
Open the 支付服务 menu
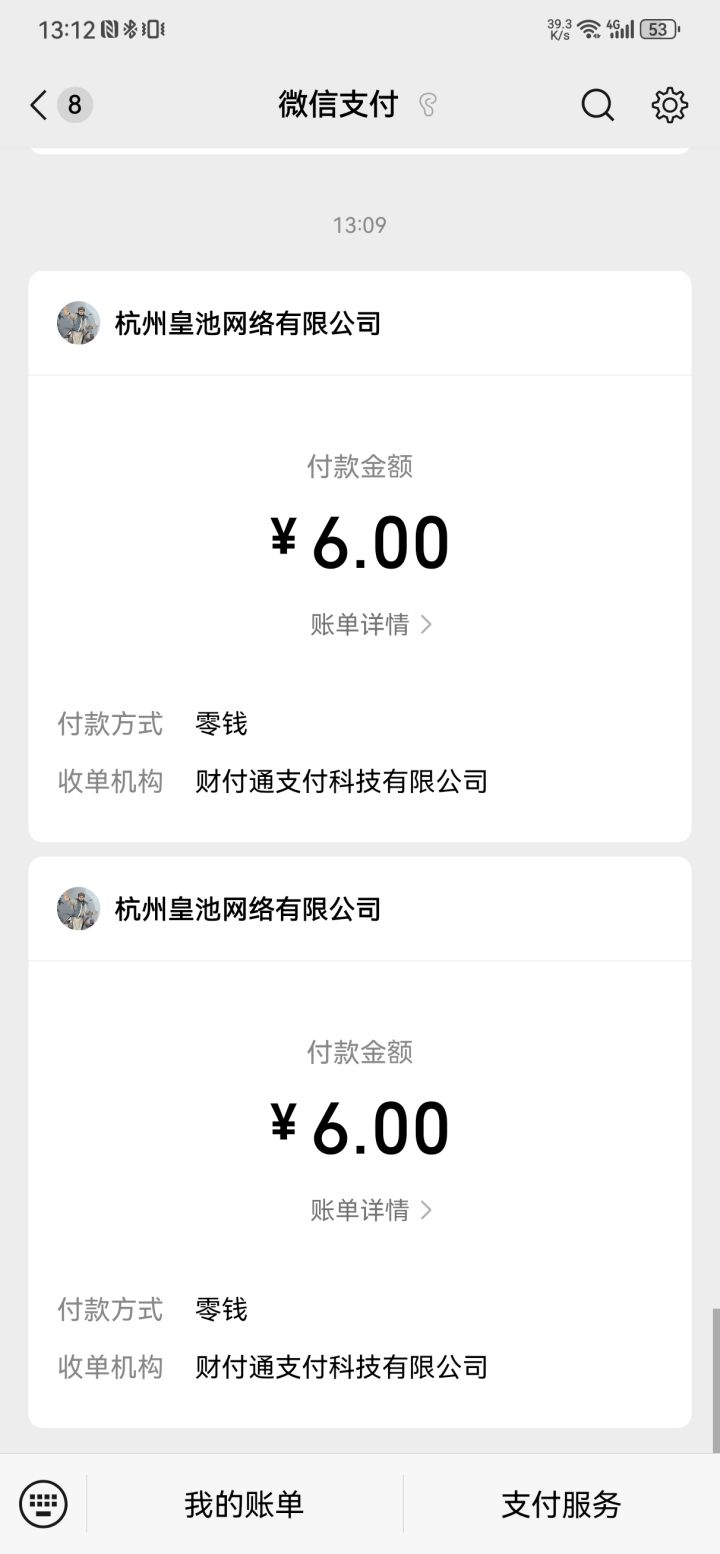[561, 1504]
